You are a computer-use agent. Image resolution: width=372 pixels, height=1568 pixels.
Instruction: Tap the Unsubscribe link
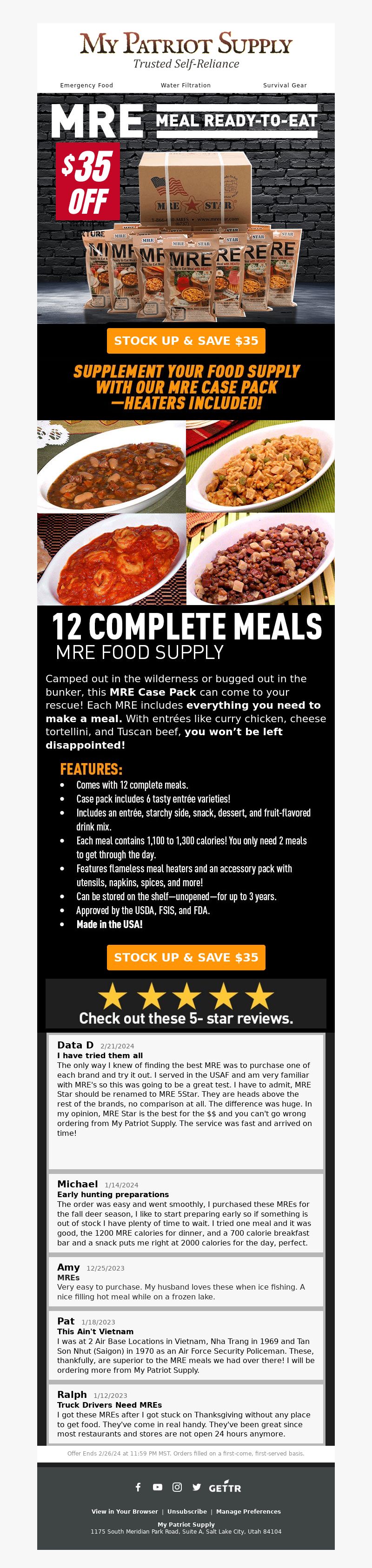click(187, 1511)
